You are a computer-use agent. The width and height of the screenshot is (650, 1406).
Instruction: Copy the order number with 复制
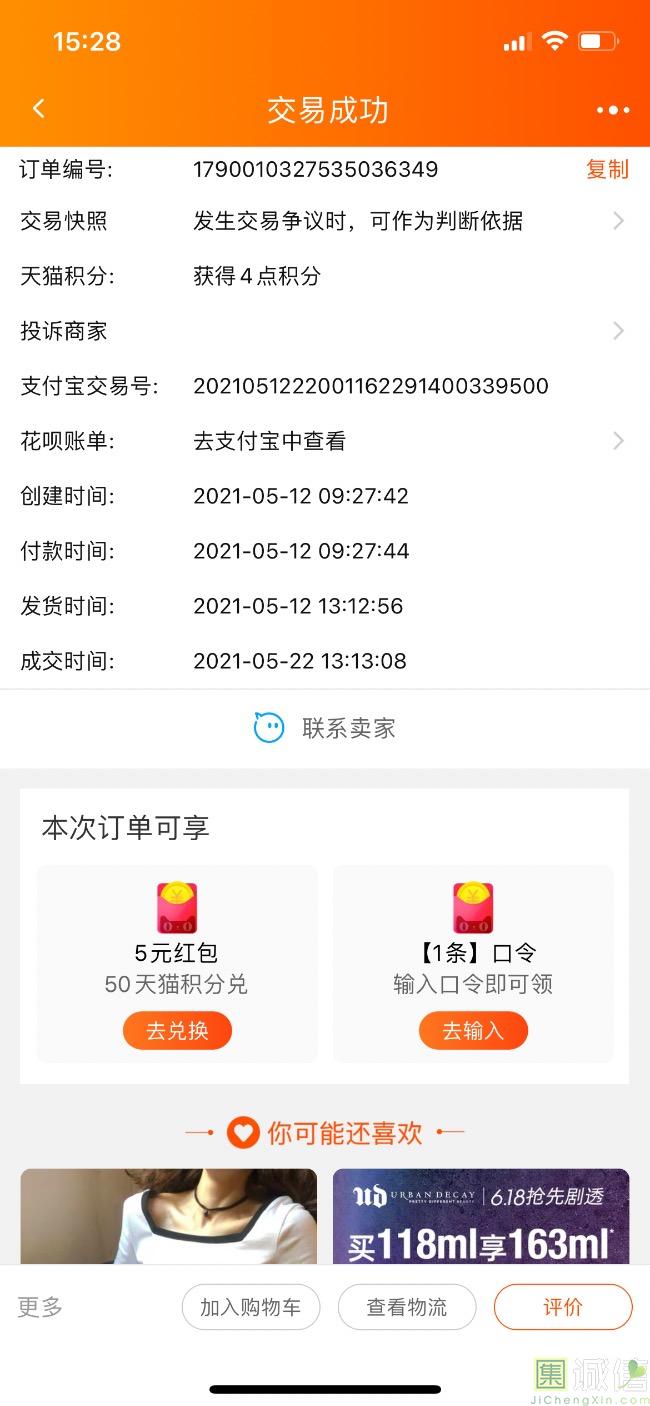coord(607,169)
